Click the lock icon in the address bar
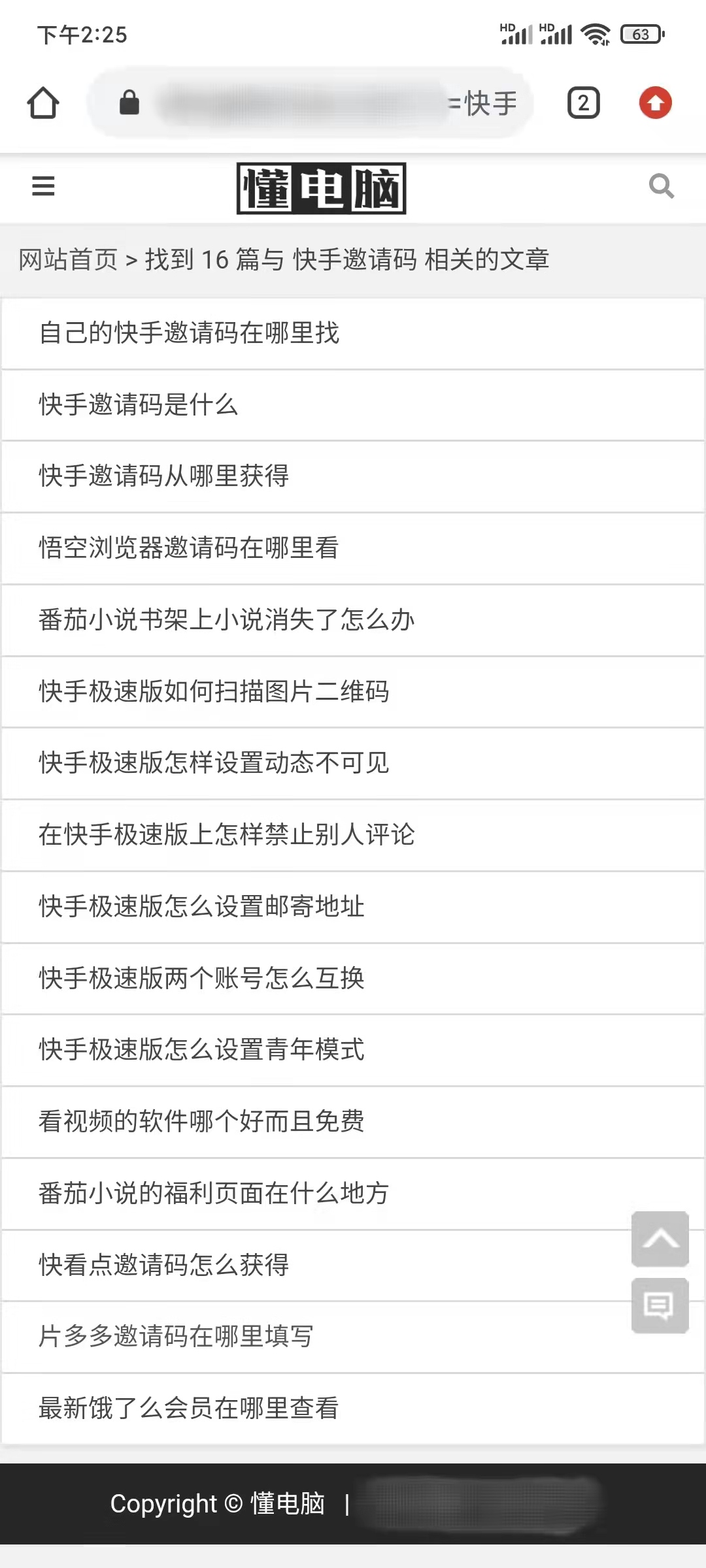706x1568 pixels. click(129, 103)
